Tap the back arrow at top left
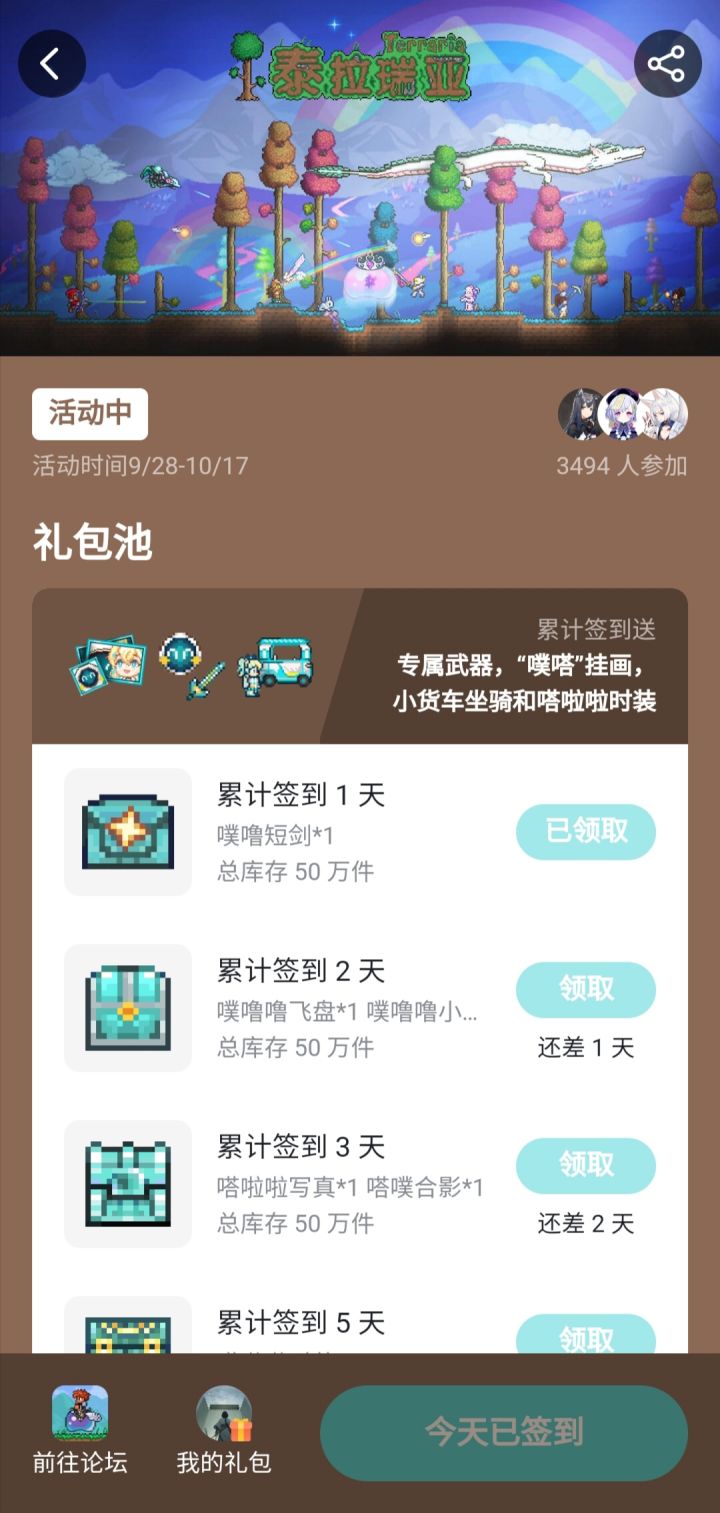 click(52, 62)
